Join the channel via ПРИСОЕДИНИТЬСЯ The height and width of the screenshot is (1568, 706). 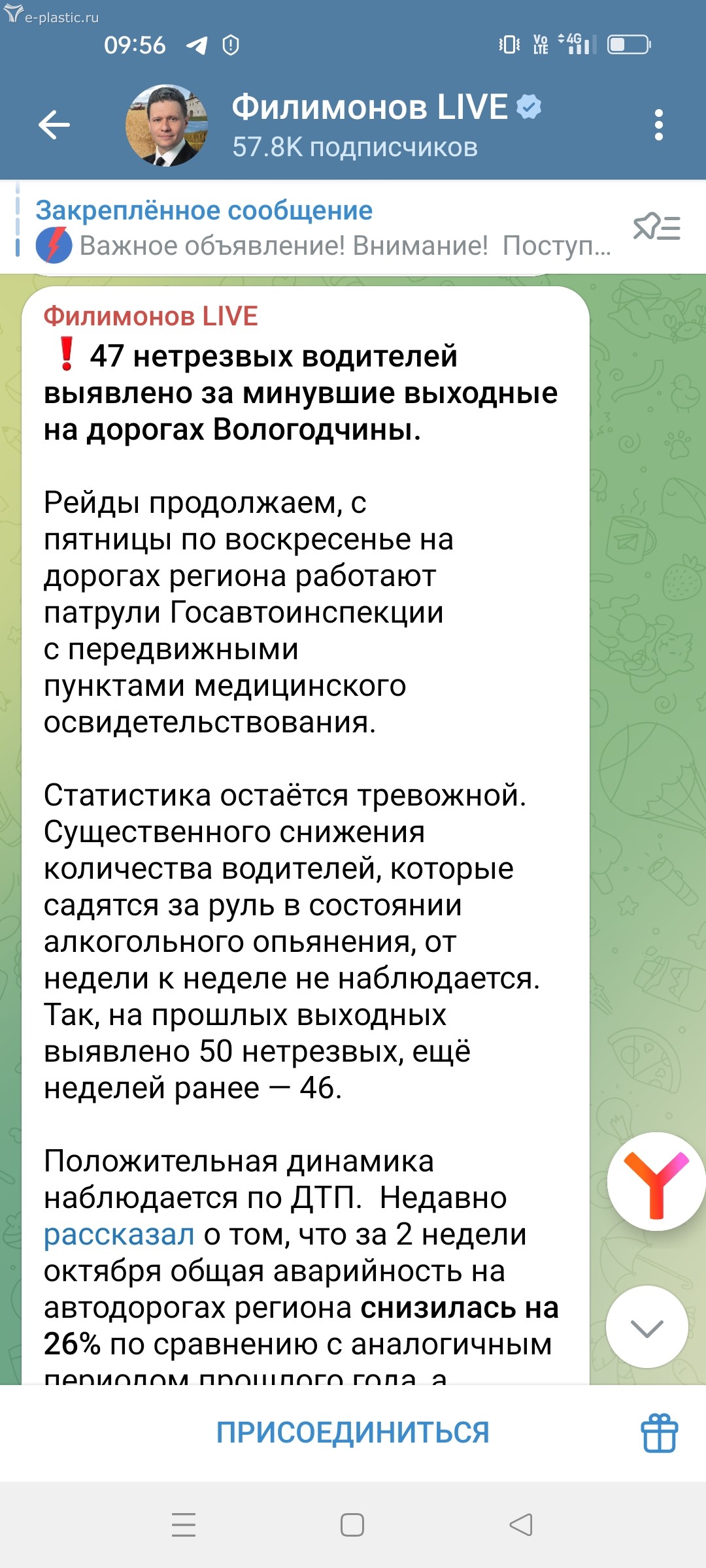tap(352, 1432)
